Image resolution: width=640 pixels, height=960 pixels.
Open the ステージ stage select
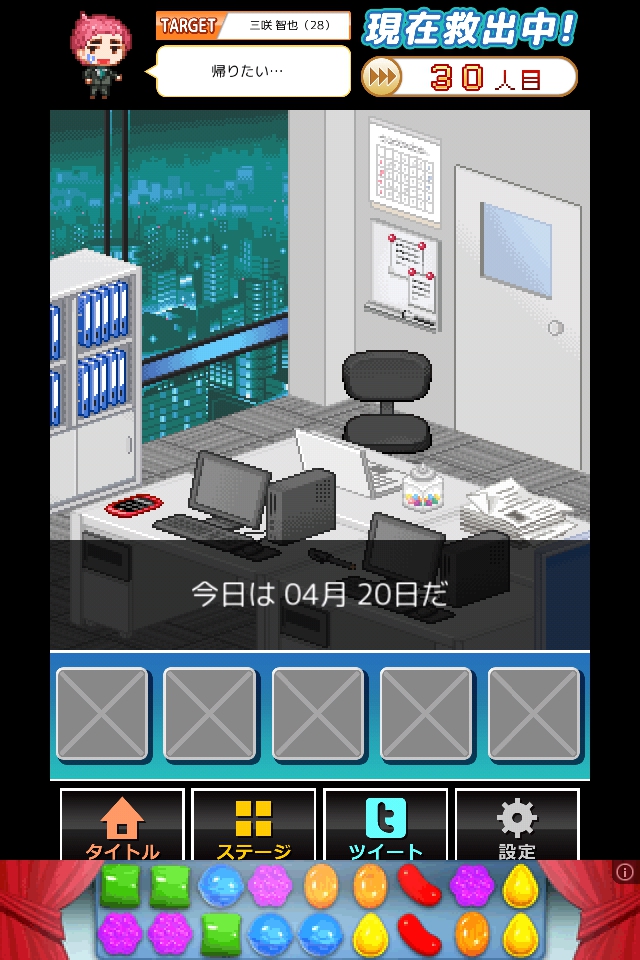coord(253,825)
